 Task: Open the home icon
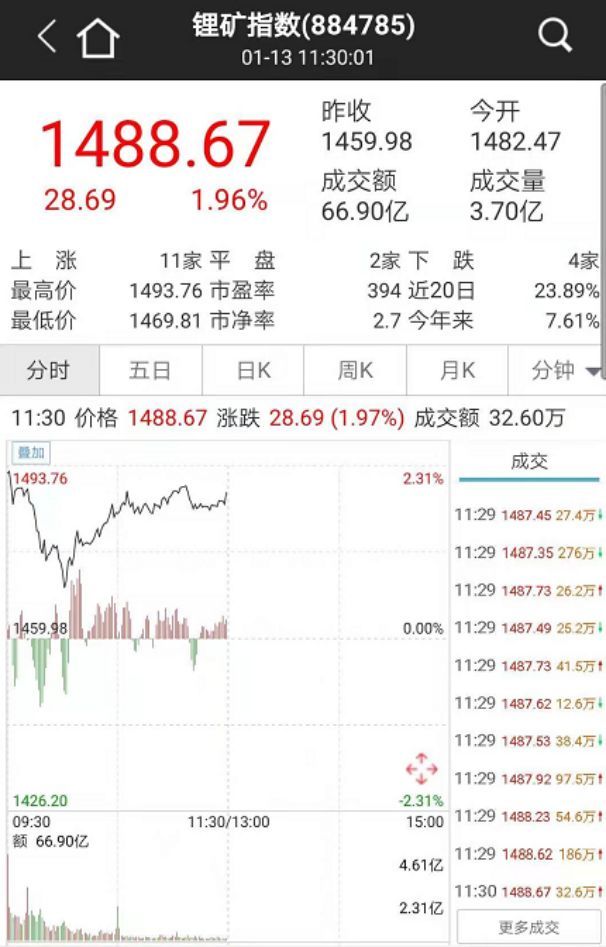[x=97, y=39]
